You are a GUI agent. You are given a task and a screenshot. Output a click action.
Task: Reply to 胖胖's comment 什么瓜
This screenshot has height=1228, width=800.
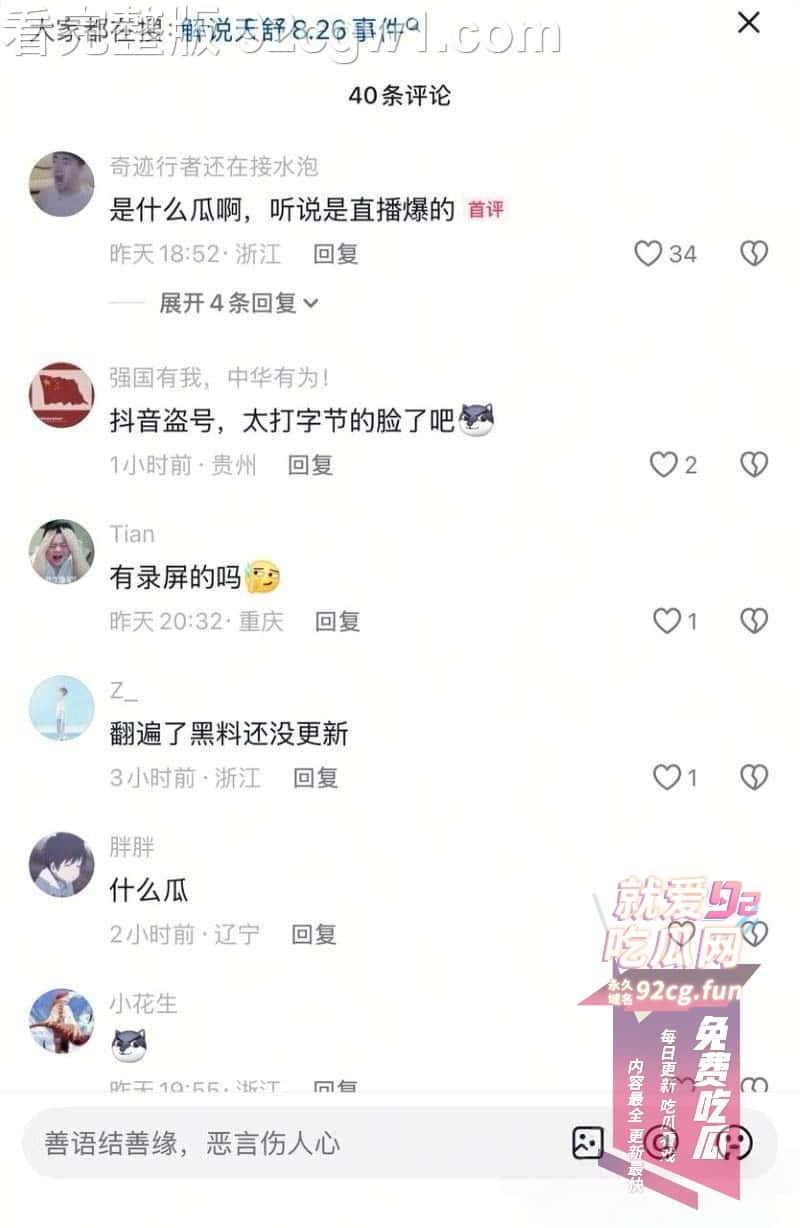pos(314,935)
